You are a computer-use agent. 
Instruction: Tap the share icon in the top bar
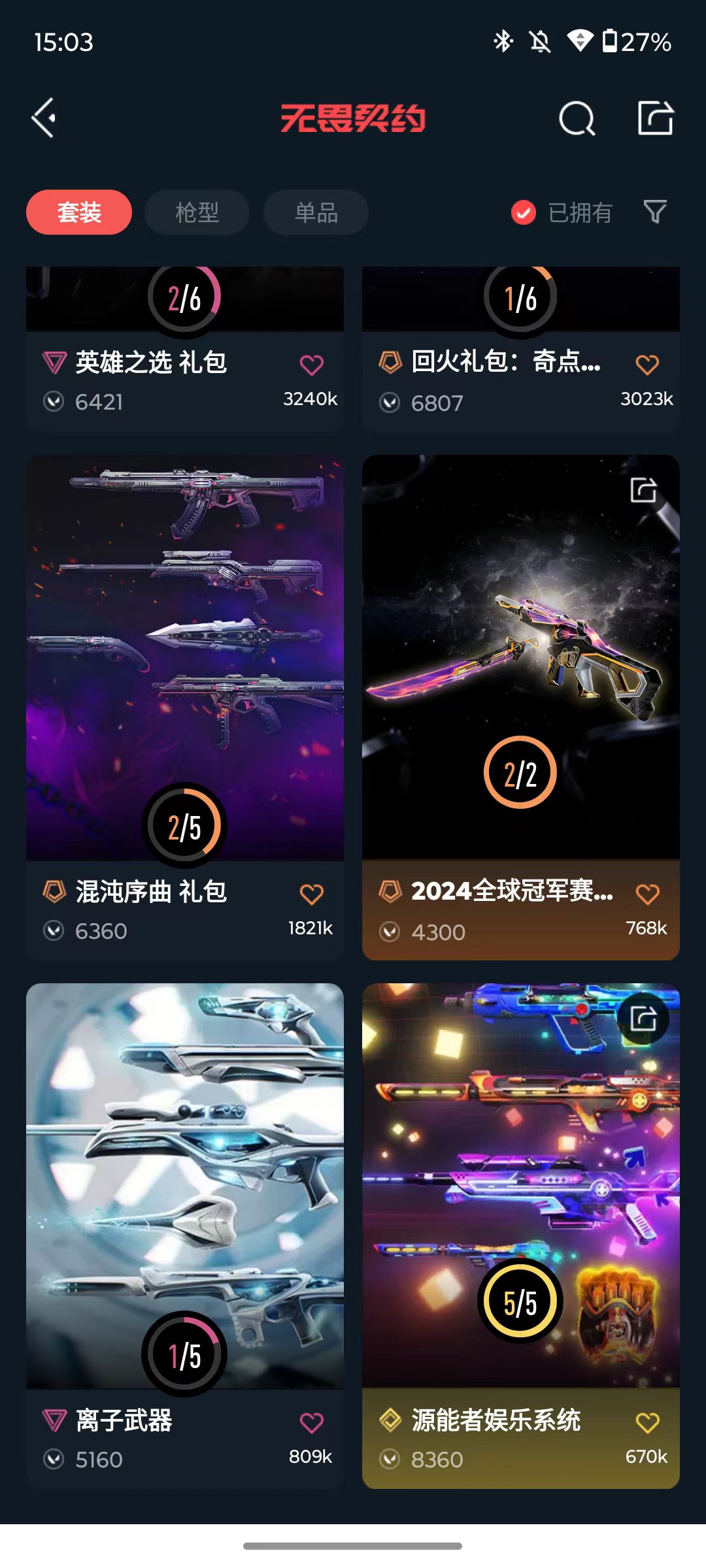656,118
